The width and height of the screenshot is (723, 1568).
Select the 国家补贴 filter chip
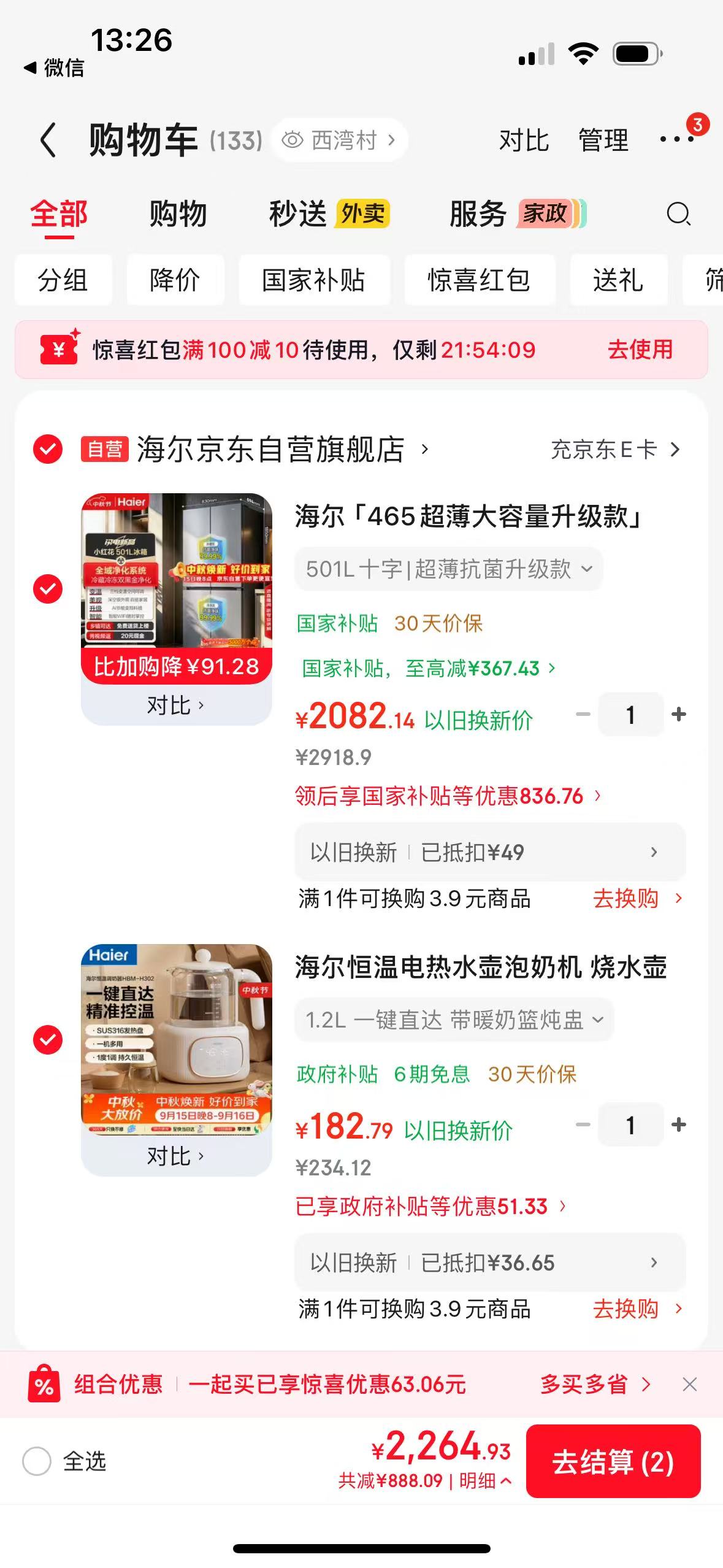pos(314,280)
